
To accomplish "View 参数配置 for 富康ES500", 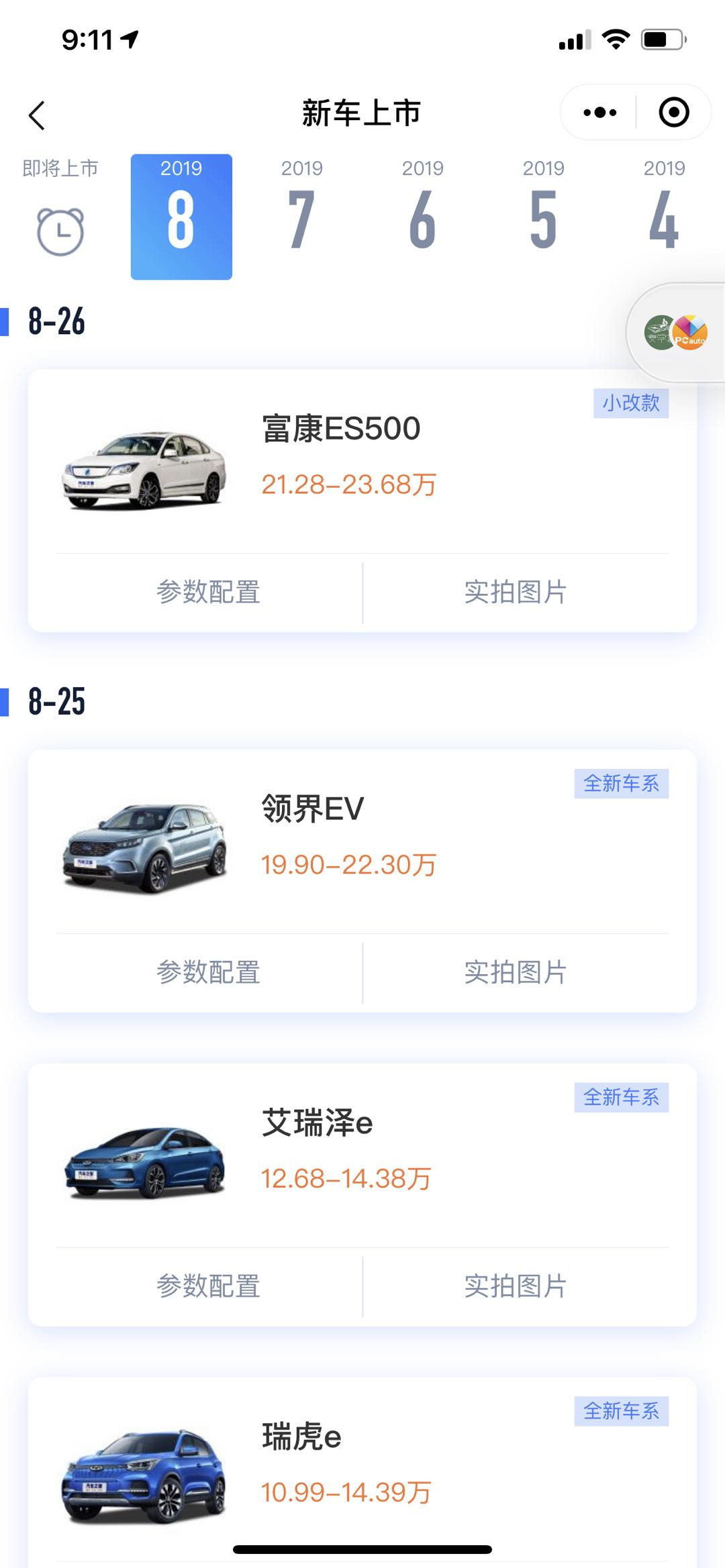I will click(x=208, y=592).
